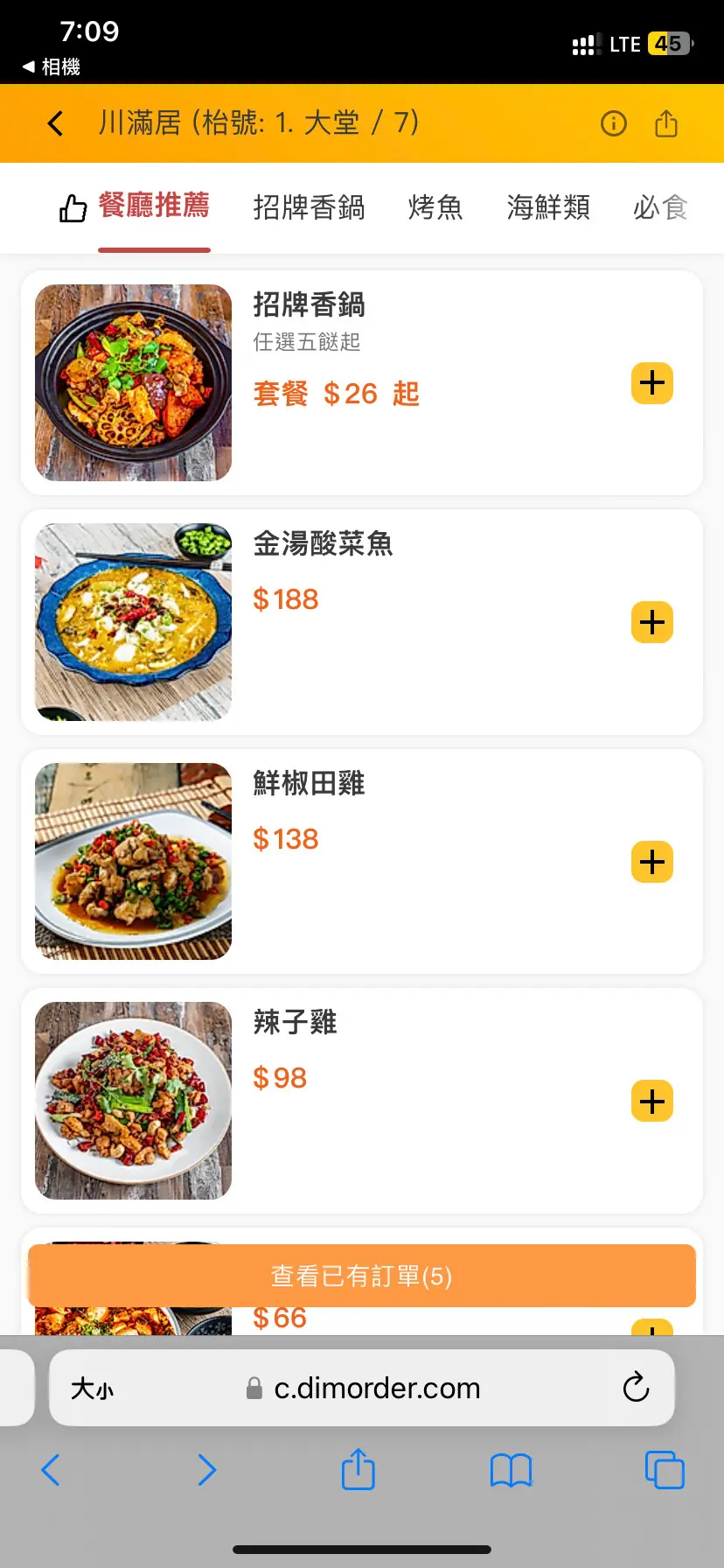This screenshot has height=1568, width=724.
Task: Share this restaurant page
Action: 666,123
